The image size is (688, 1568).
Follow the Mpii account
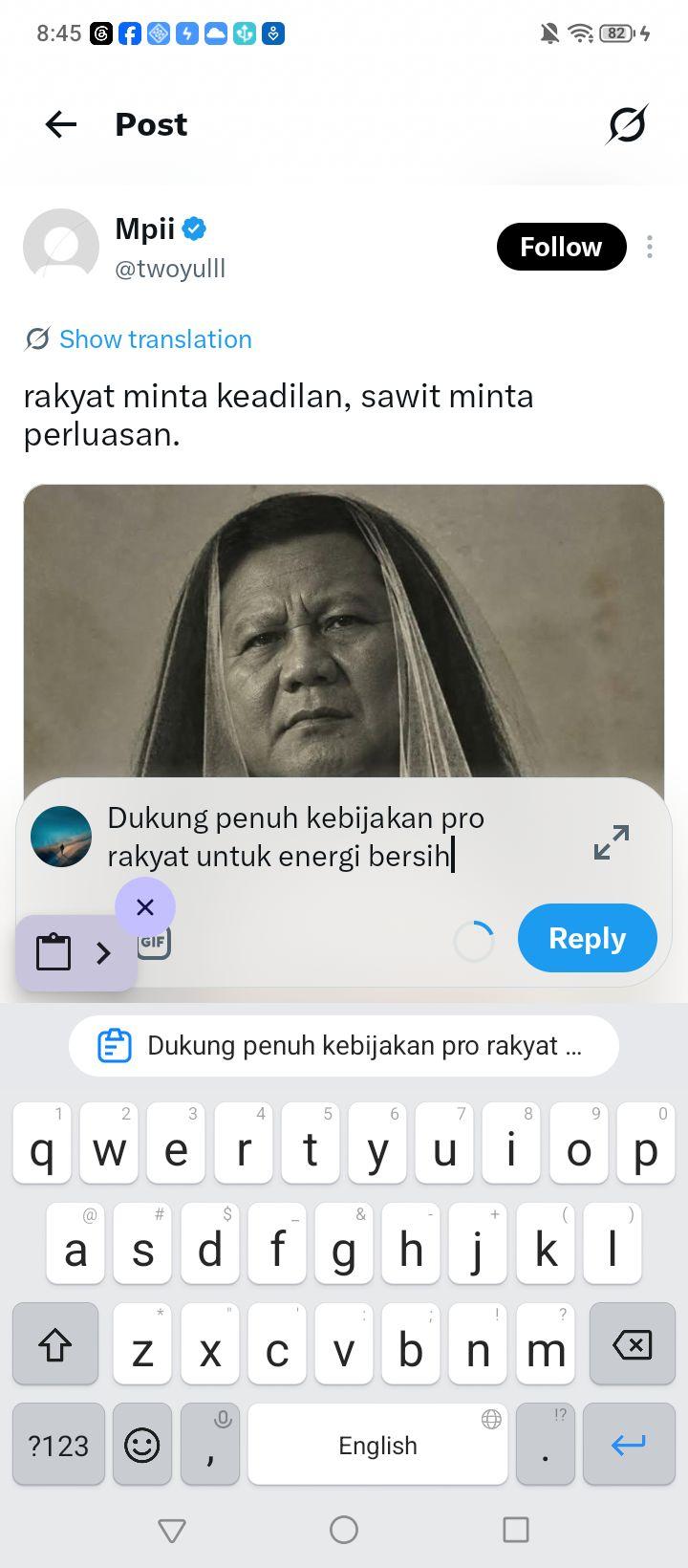[x=561, y=247]
